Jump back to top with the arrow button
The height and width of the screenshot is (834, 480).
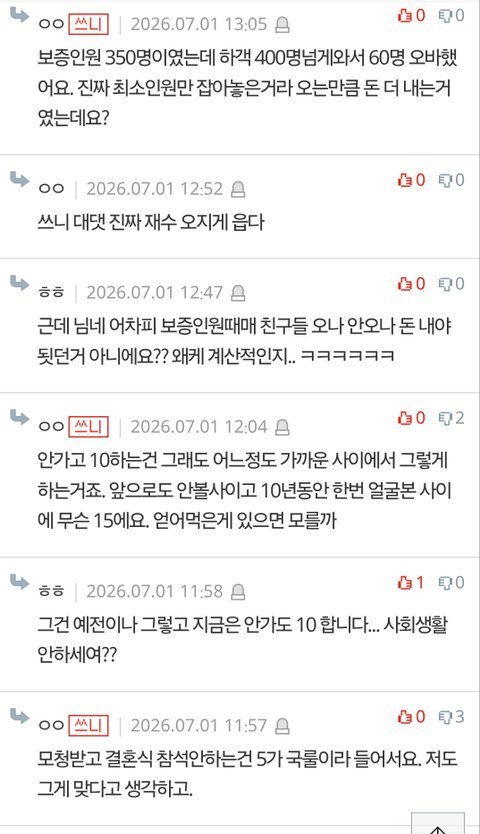click(438, 823)
